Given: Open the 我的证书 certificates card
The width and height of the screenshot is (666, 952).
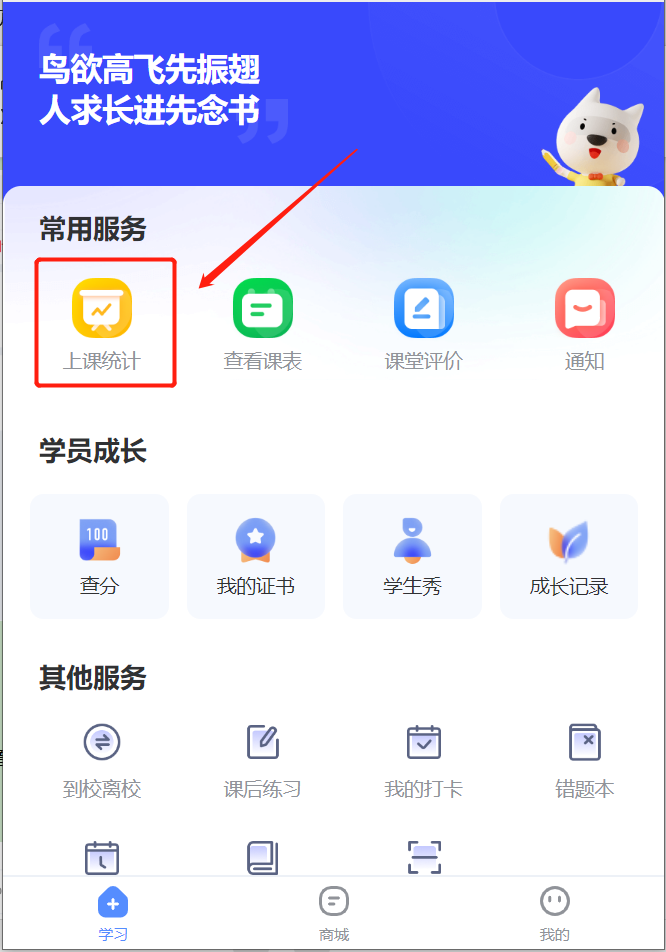Looking at the screenshot, I should pyautogui.click(x=256, y=556).
